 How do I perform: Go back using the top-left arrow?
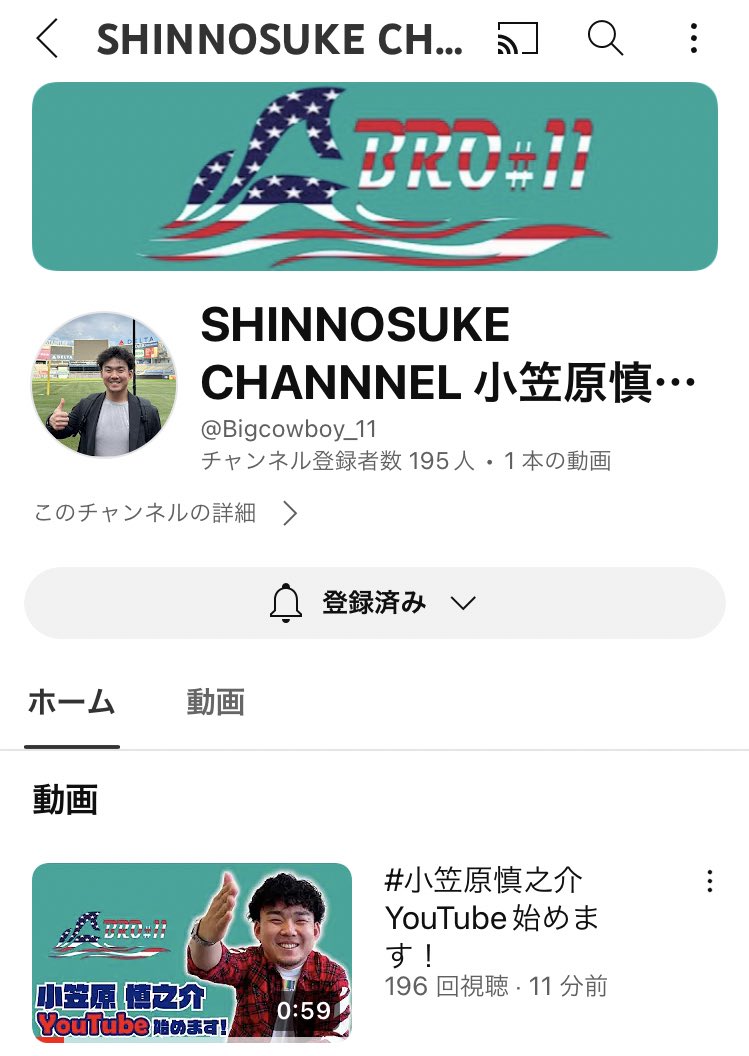point(46,39)
